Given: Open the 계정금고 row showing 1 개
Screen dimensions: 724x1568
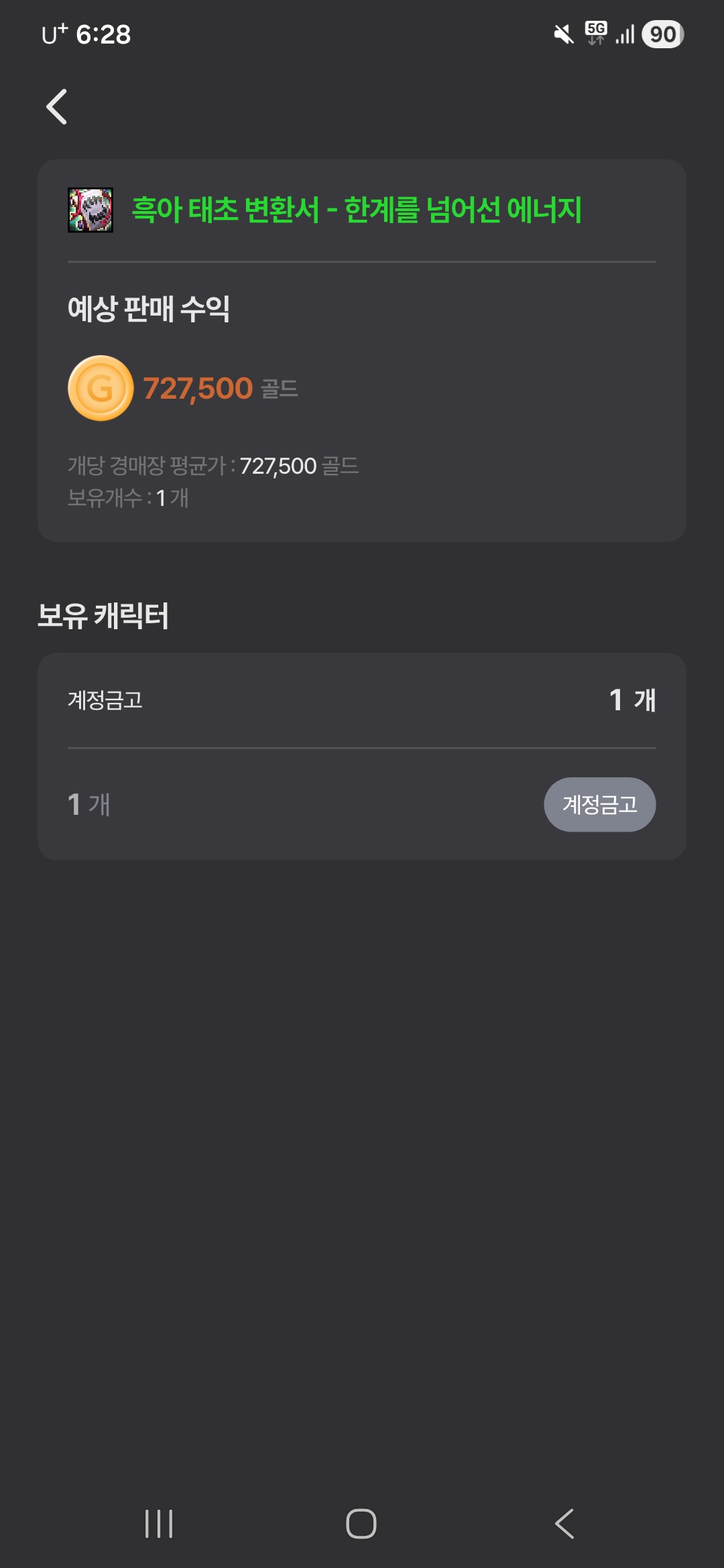Looking at the screenshot, I should click(x=361, y=700).
